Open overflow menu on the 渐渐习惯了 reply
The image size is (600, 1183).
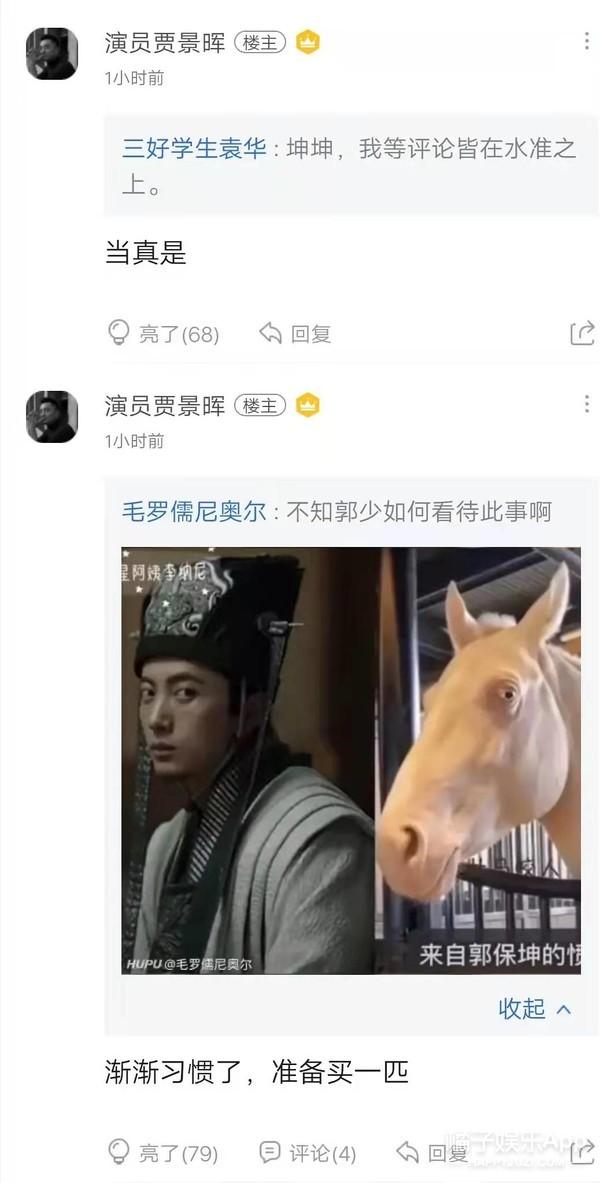[586, 404]
